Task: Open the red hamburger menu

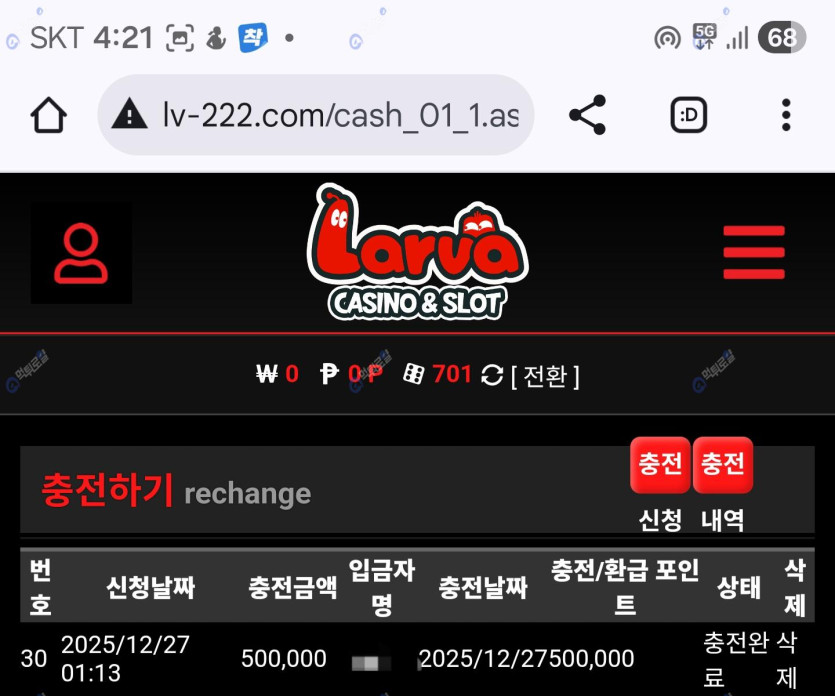Action: pos(754,253)
